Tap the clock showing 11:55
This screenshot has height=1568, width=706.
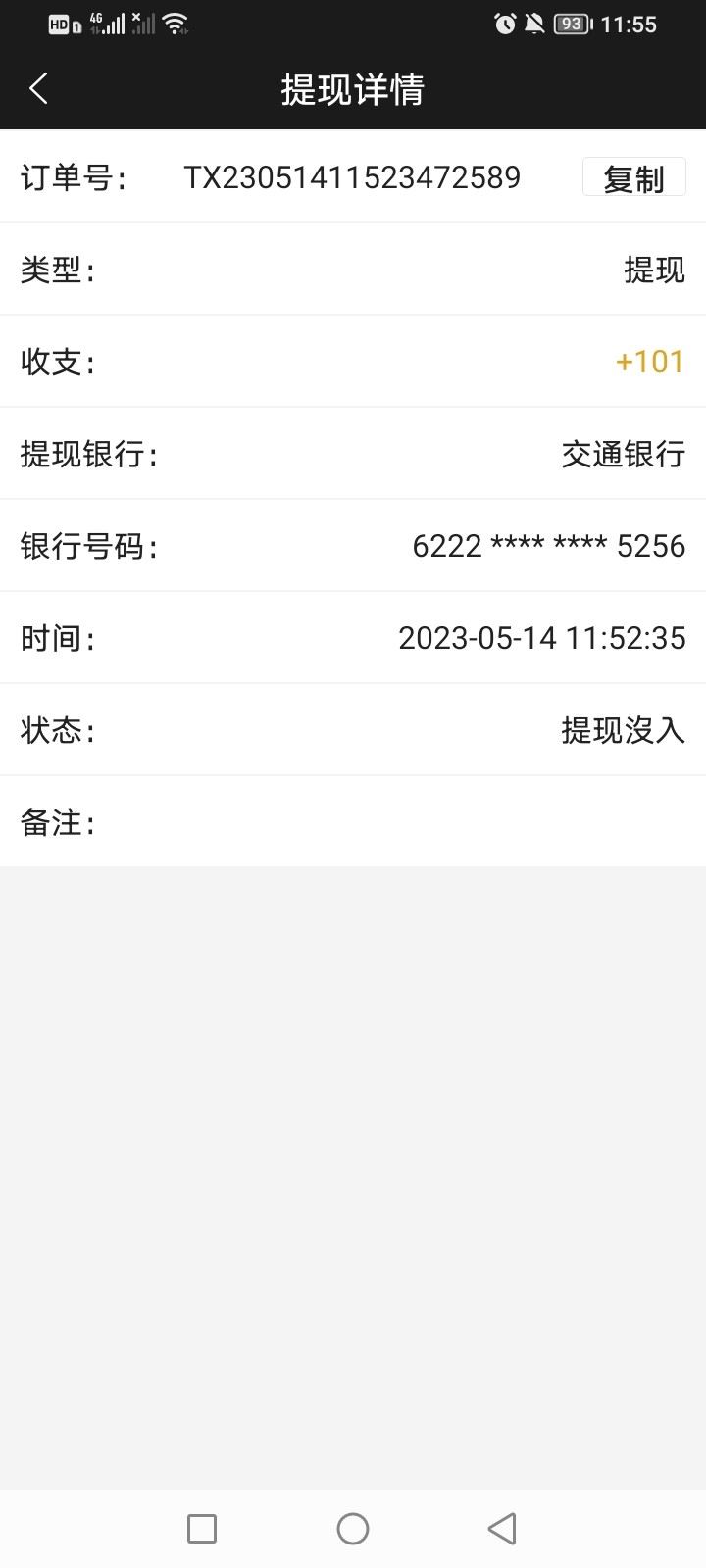coord(633,24)
